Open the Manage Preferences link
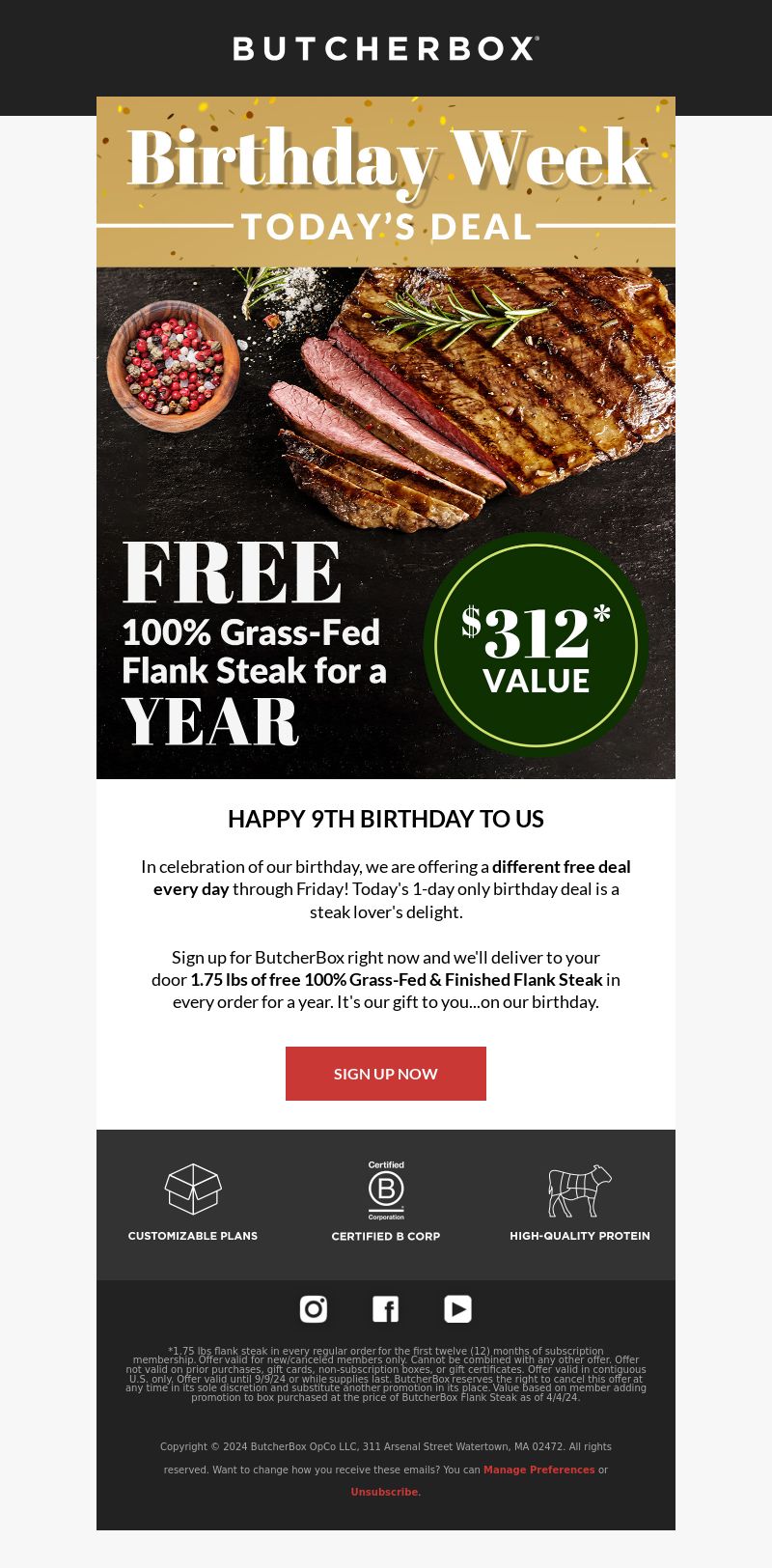772x1568 pixels. click(538, 1470)
